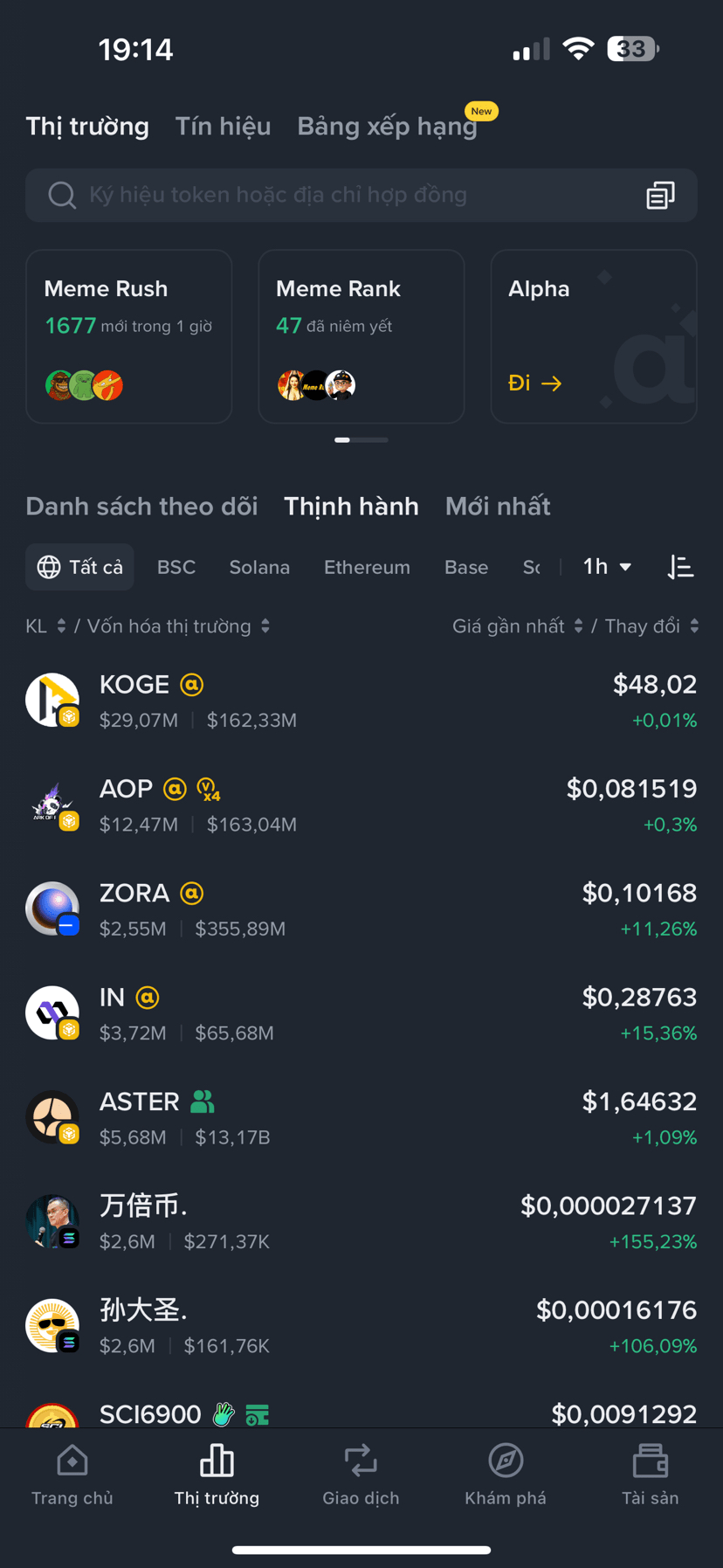Viewport: 723px width, 1568px height.
Task: Expand the 1h timeframe dropdown
Action: (x=607, y=567)
